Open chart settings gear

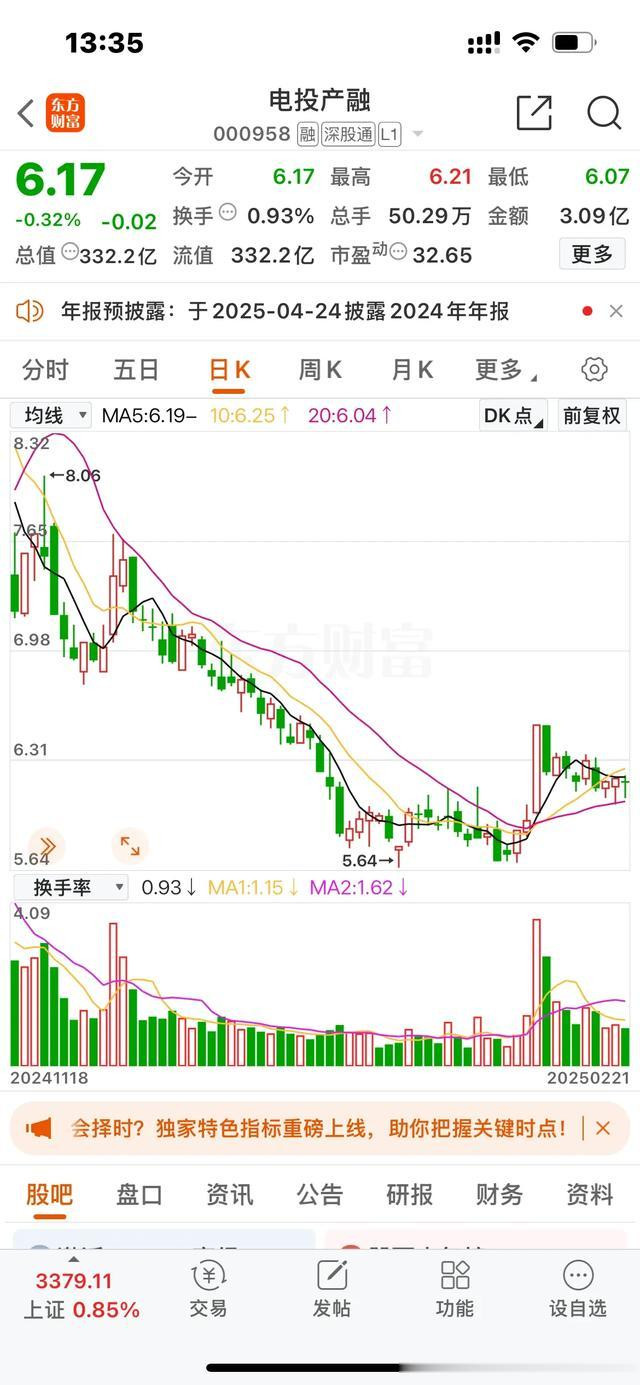(594, 370)
